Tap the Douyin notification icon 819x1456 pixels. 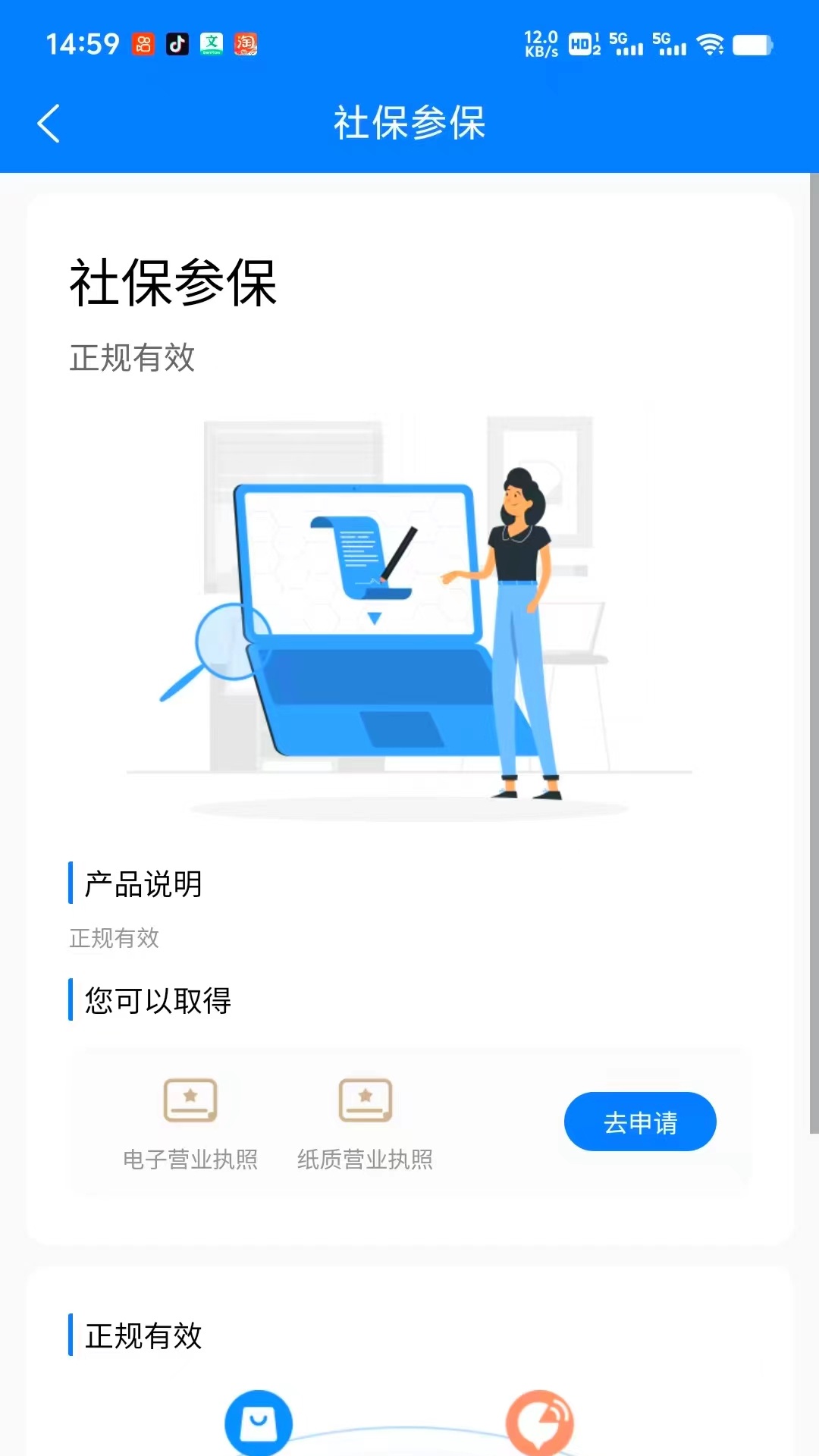[178, 45]
